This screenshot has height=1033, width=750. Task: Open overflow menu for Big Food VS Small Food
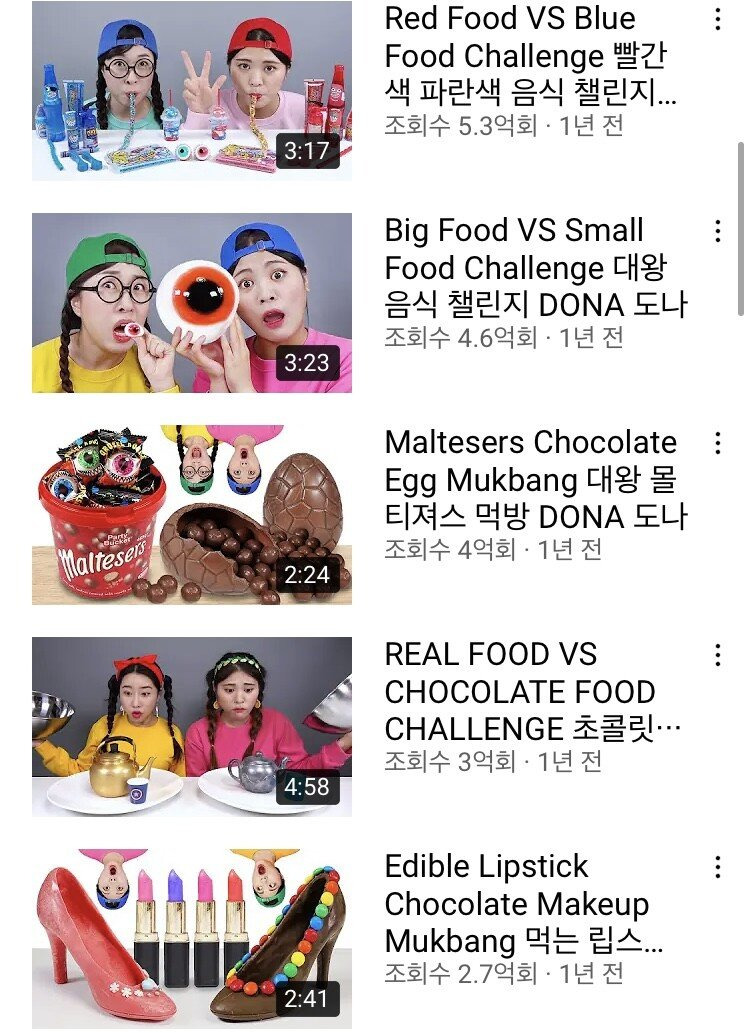(x=717, y=232)
